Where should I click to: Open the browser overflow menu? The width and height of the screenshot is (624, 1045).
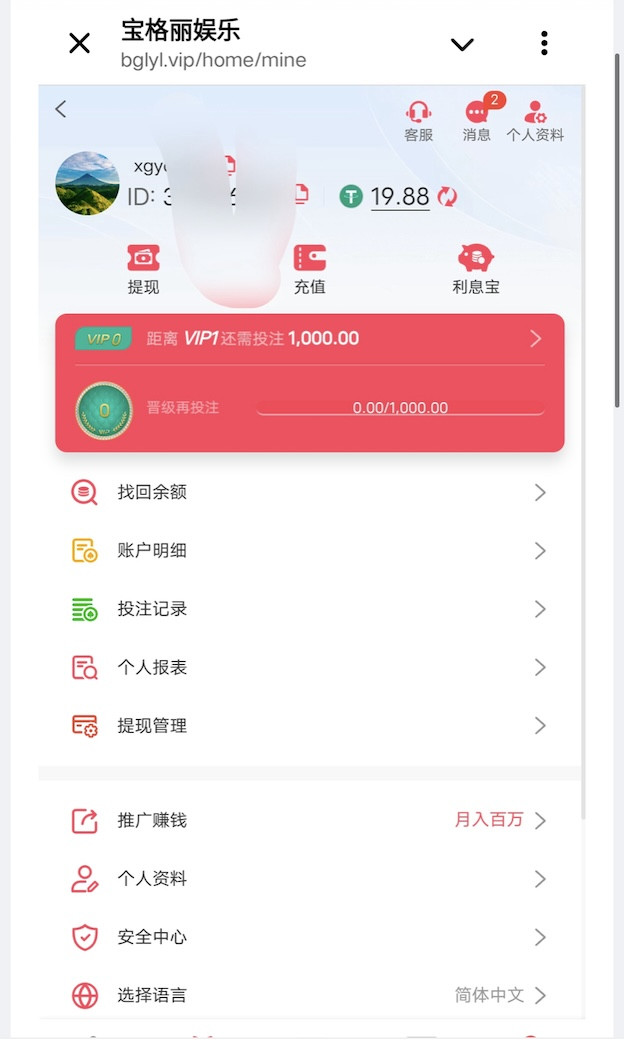(x=544, y=43)
